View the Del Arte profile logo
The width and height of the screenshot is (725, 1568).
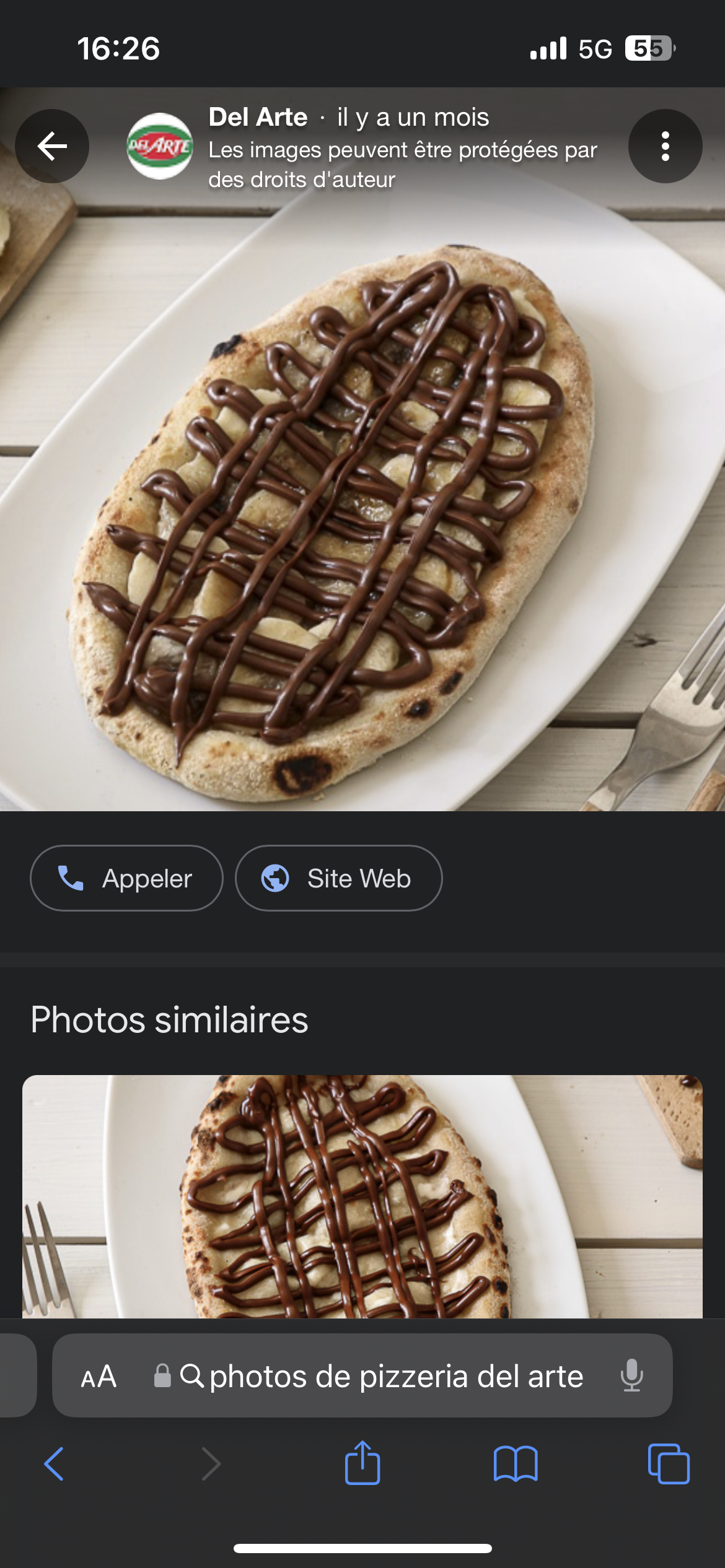(160, 146)
